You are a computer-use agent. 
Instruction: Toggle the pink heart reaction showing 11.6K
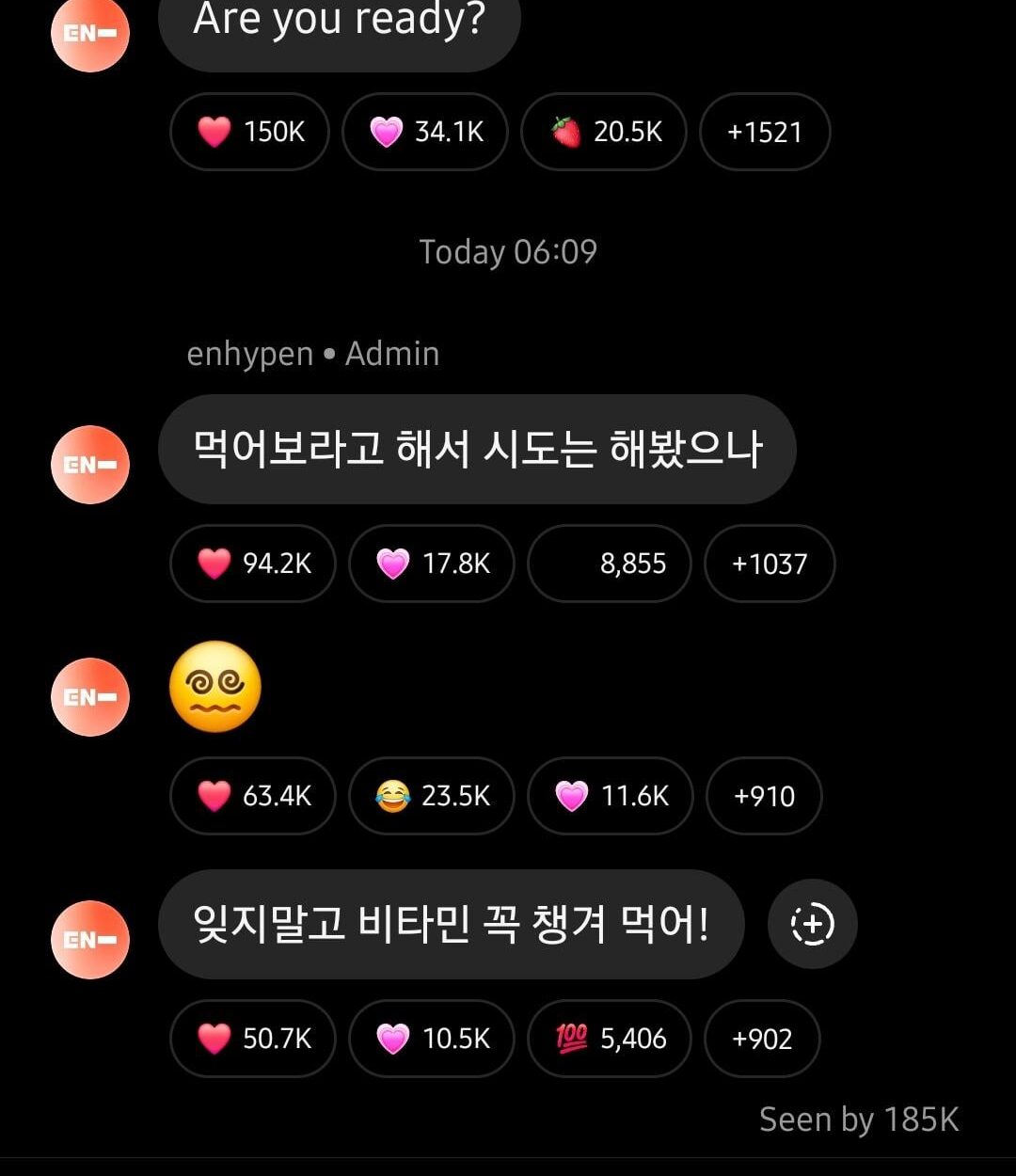[610, 796]
